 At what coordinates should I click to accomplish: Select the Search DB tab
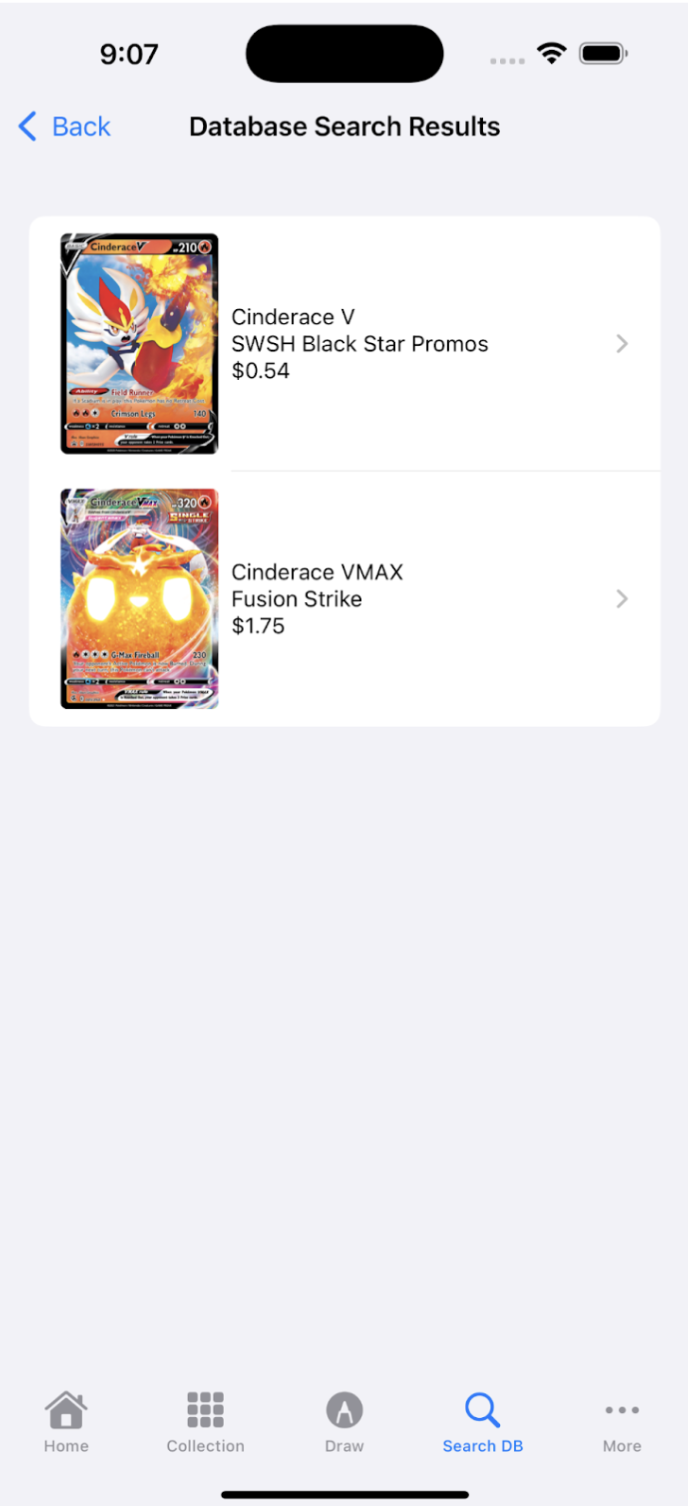482,1421
